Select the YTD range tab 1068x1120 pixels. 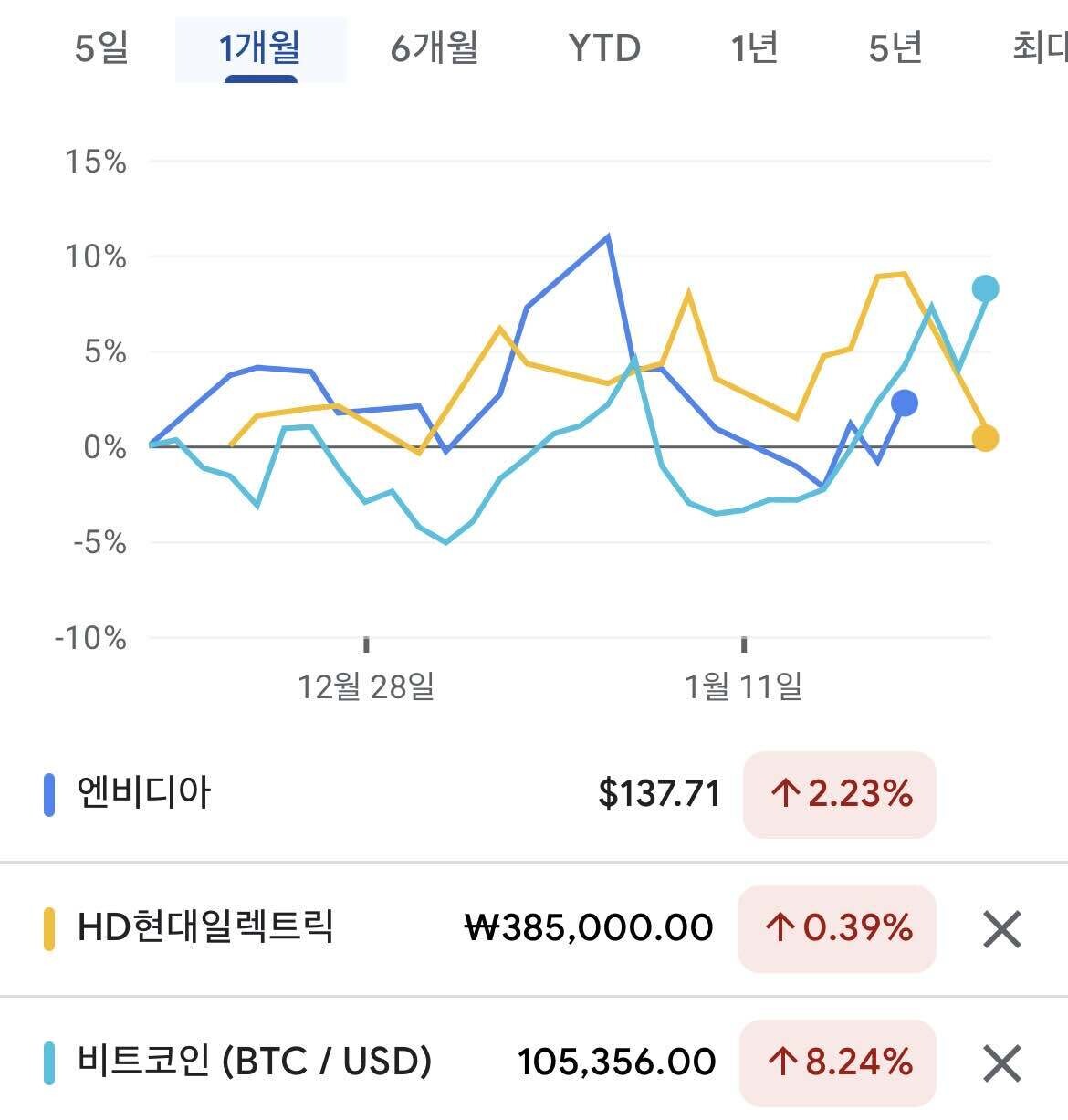tap(605, 50)
